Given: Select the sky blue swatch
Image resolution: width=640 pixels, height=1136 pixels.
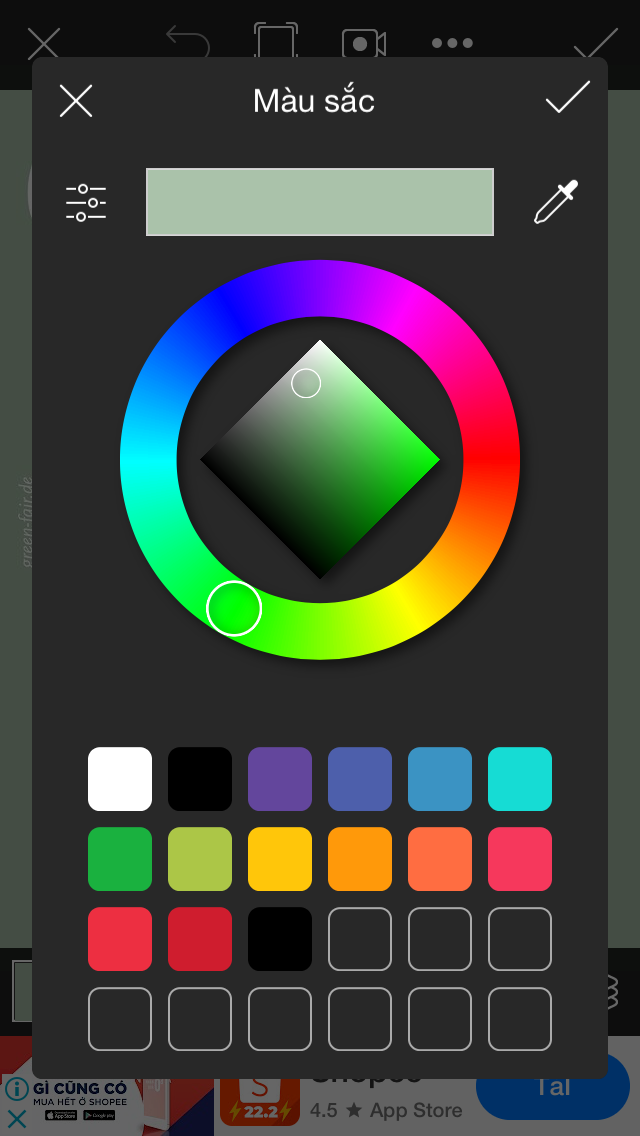Looking at the screenshot, I should (440, 779).
